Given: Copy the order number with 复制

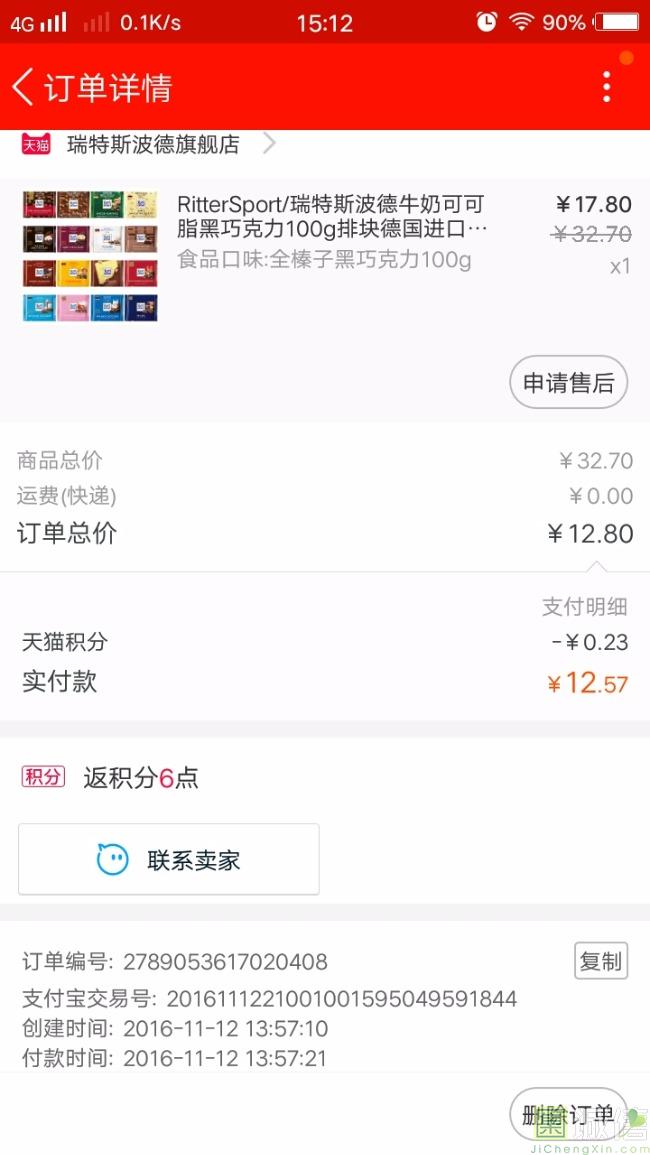Looking at the screenshot, I should [600, 961].
